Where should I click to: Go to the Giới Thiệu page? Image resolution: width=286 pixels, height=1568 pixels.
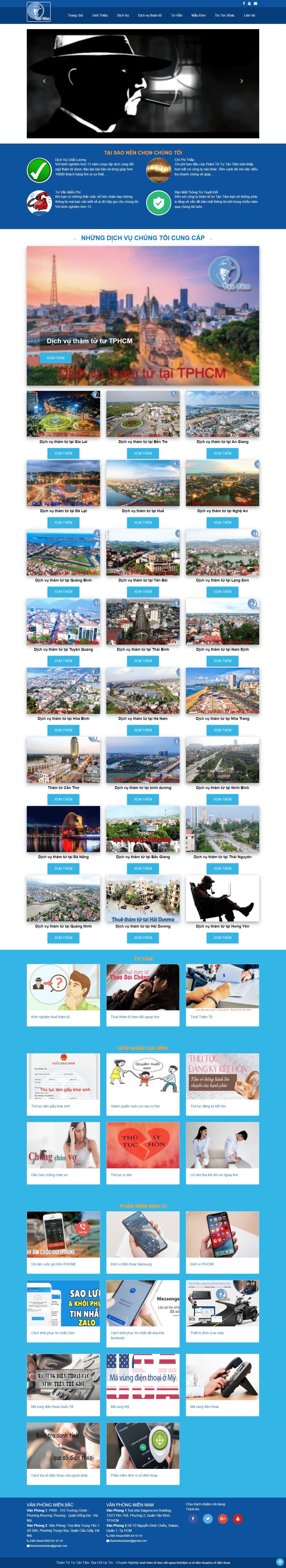[x=100, y=15]
